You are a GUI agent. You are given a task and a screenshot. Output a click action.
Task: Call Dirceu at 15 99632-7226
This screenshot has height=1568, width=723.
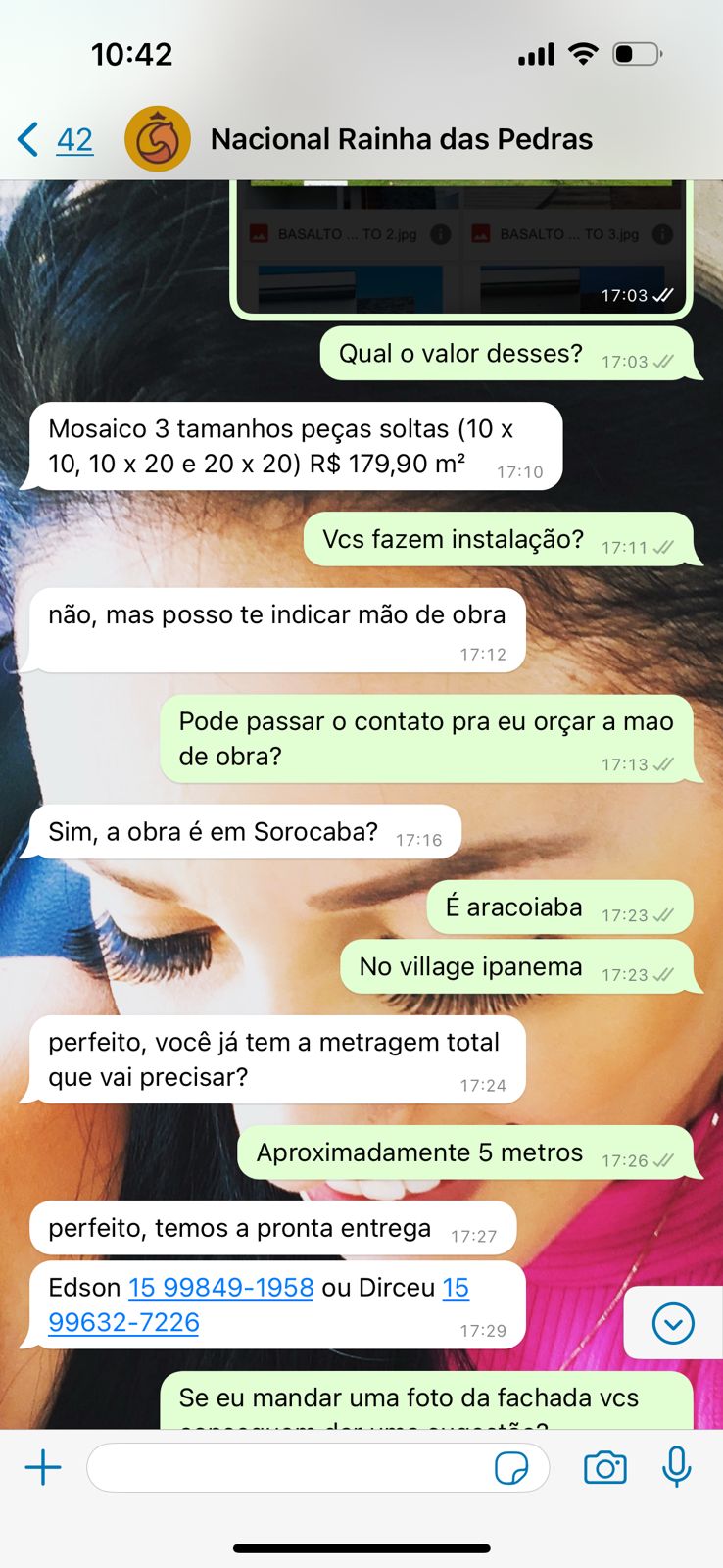click(x=122, y=1322)
